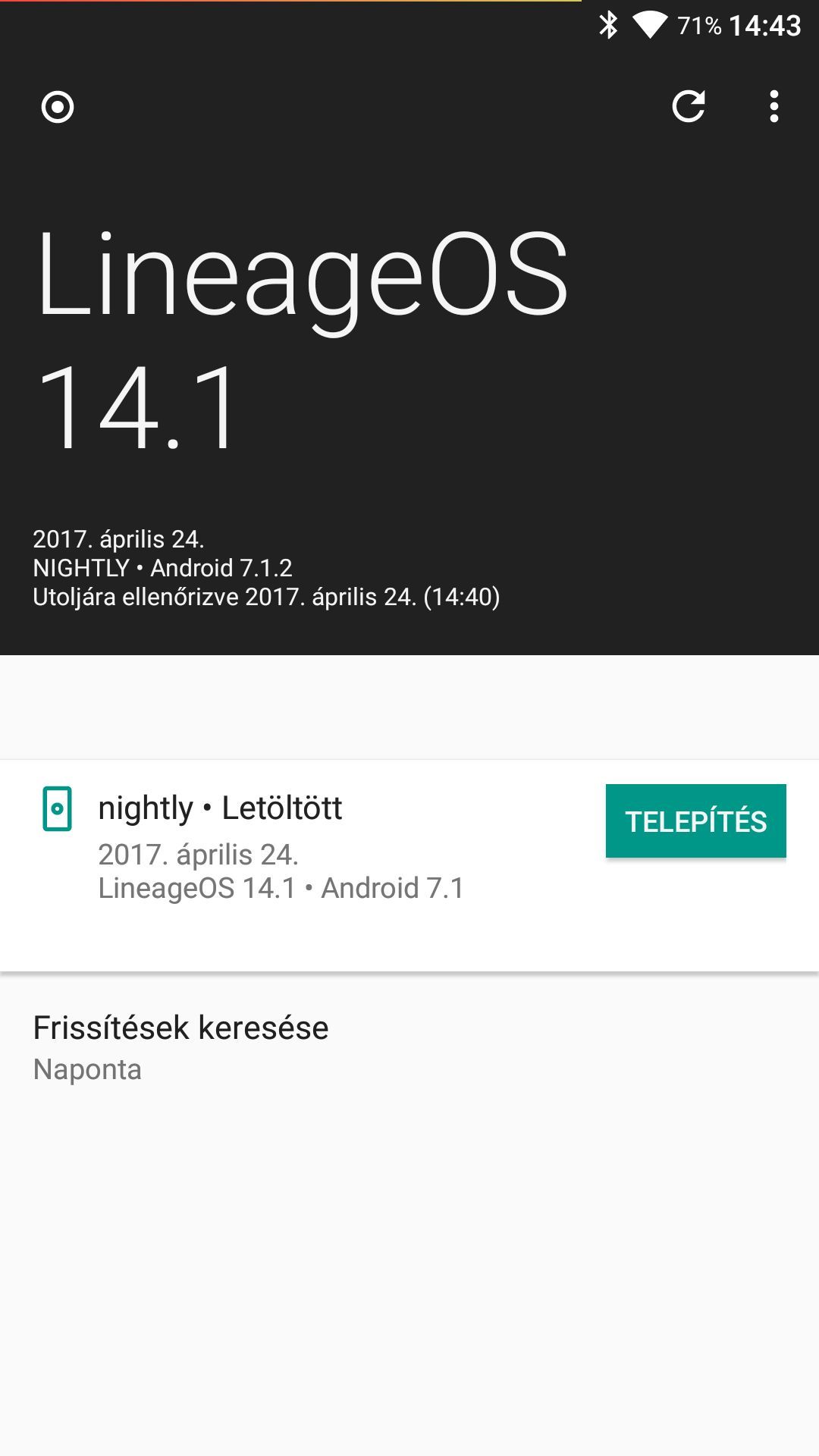Image resolution: width=819 pixels, height=1456 pixels.
Task: Open Frissítések keresése frequency setting
Action: 409,1048
